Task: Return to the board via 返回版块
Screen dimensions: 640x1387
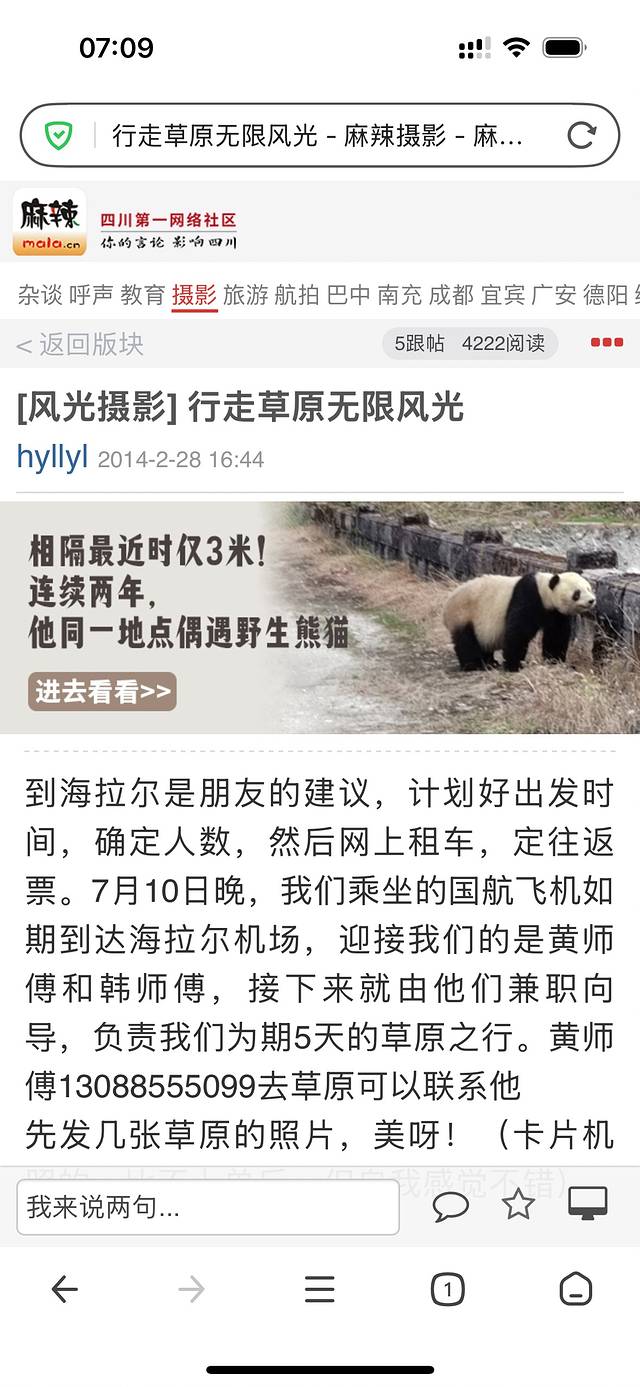Action: point(80,345)
